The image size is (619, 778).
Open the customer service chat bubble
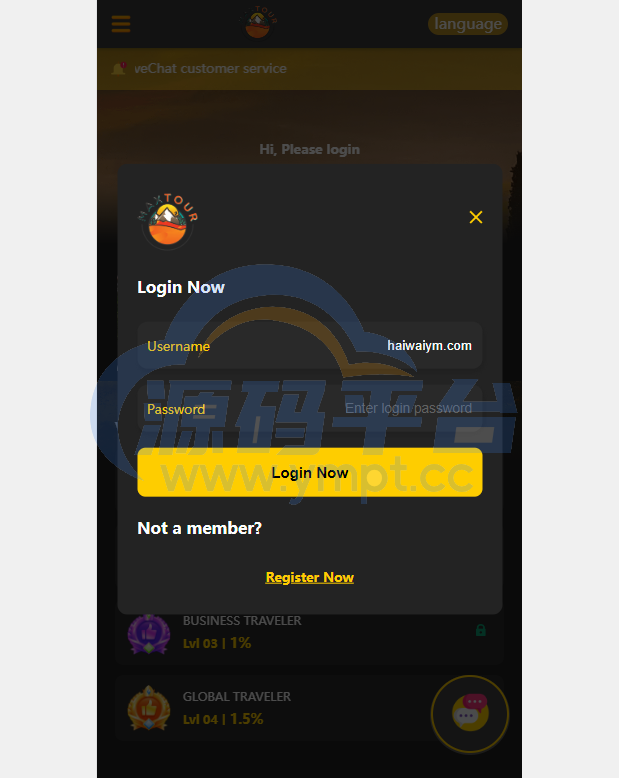pos(469,713)
